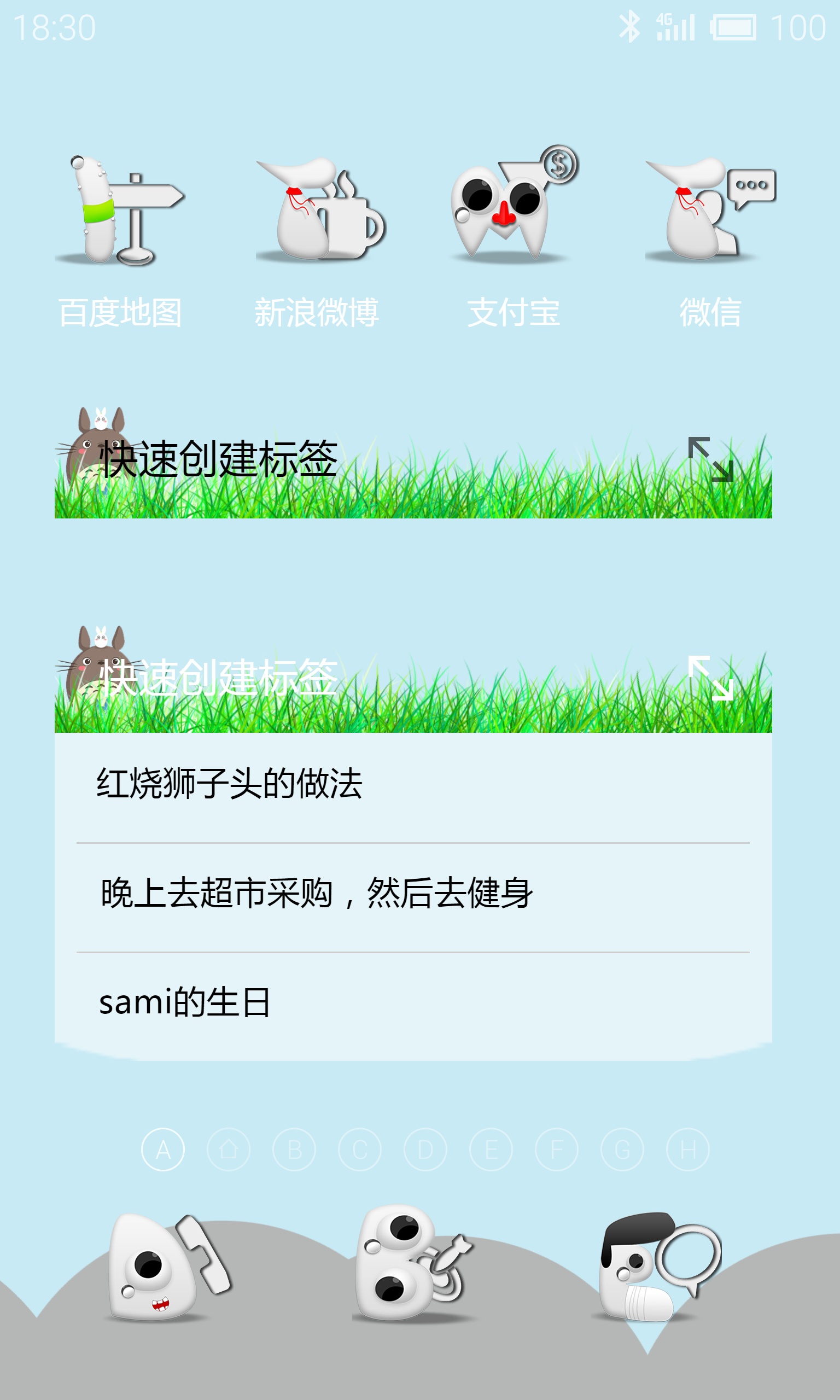Jump to page H indicator
The width and height of the screenshot is (840, 1400).
(x=689, y=1150)
